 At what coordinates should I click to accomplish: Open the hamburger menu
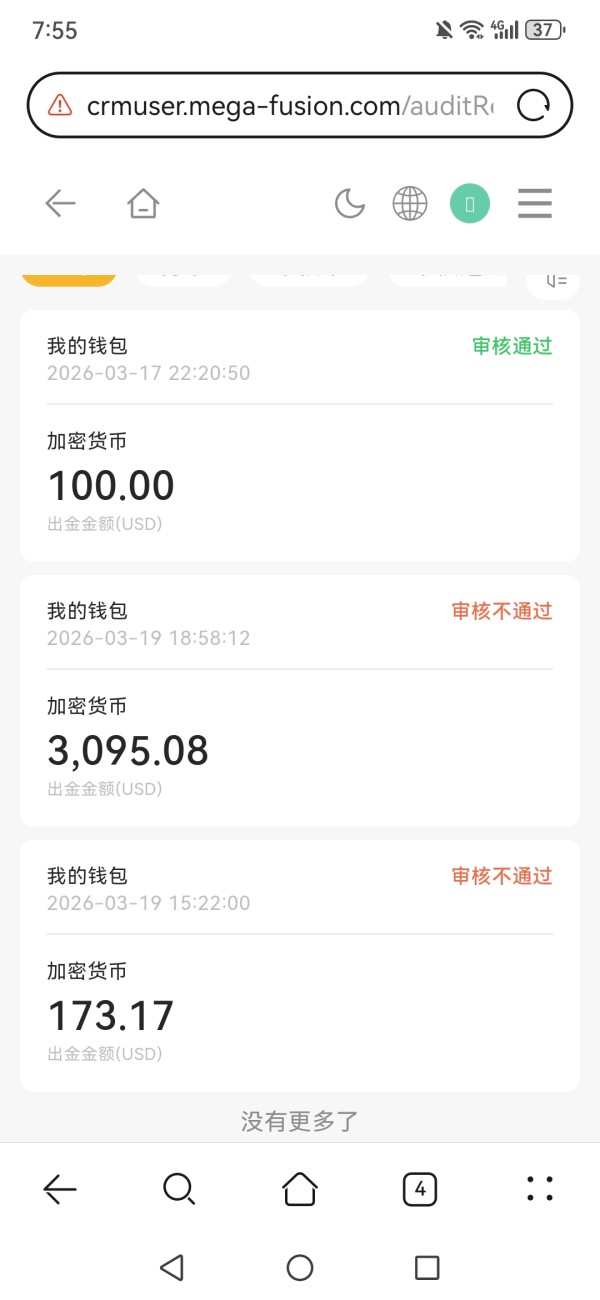[535, 204]
